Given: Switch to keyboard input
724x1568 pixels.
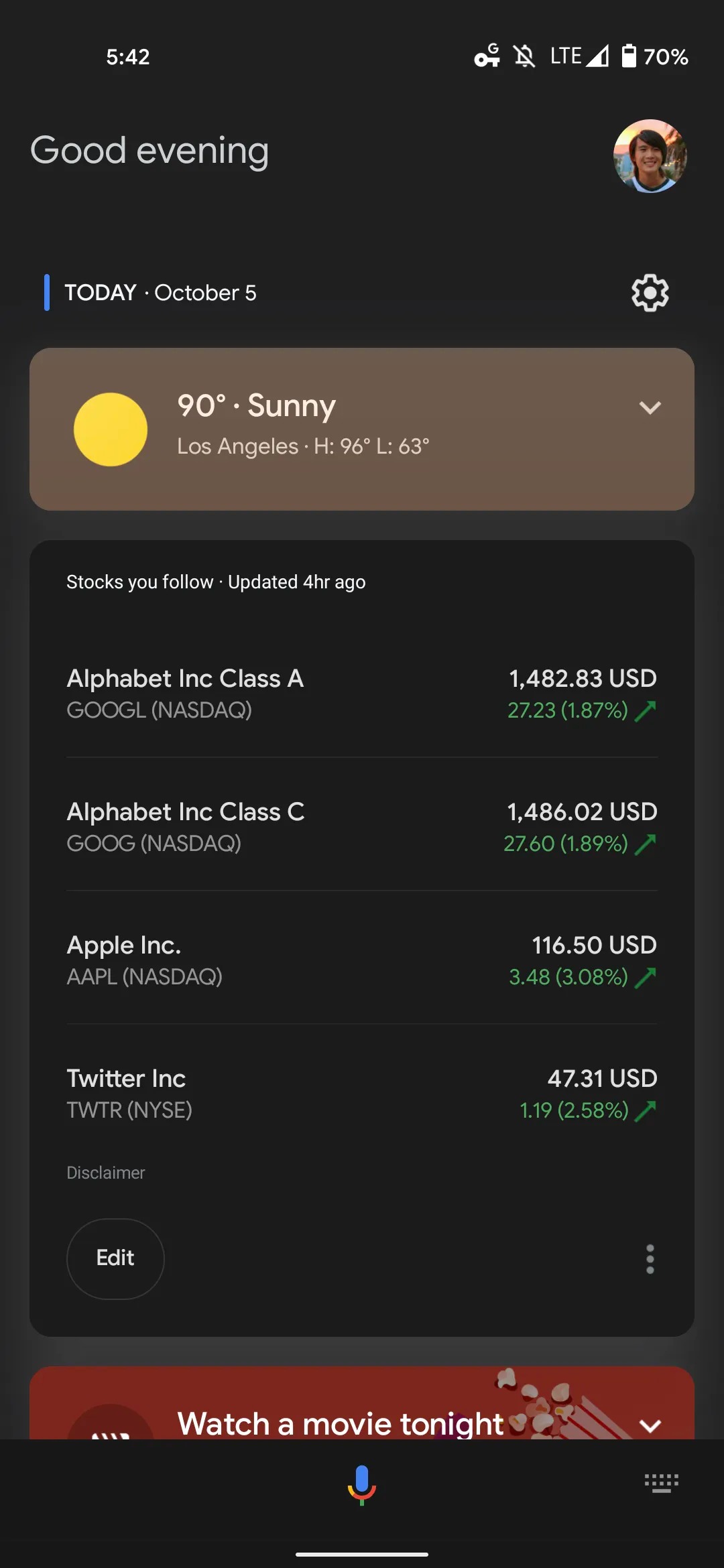Looking at the screenshot, I should 662,1483.
